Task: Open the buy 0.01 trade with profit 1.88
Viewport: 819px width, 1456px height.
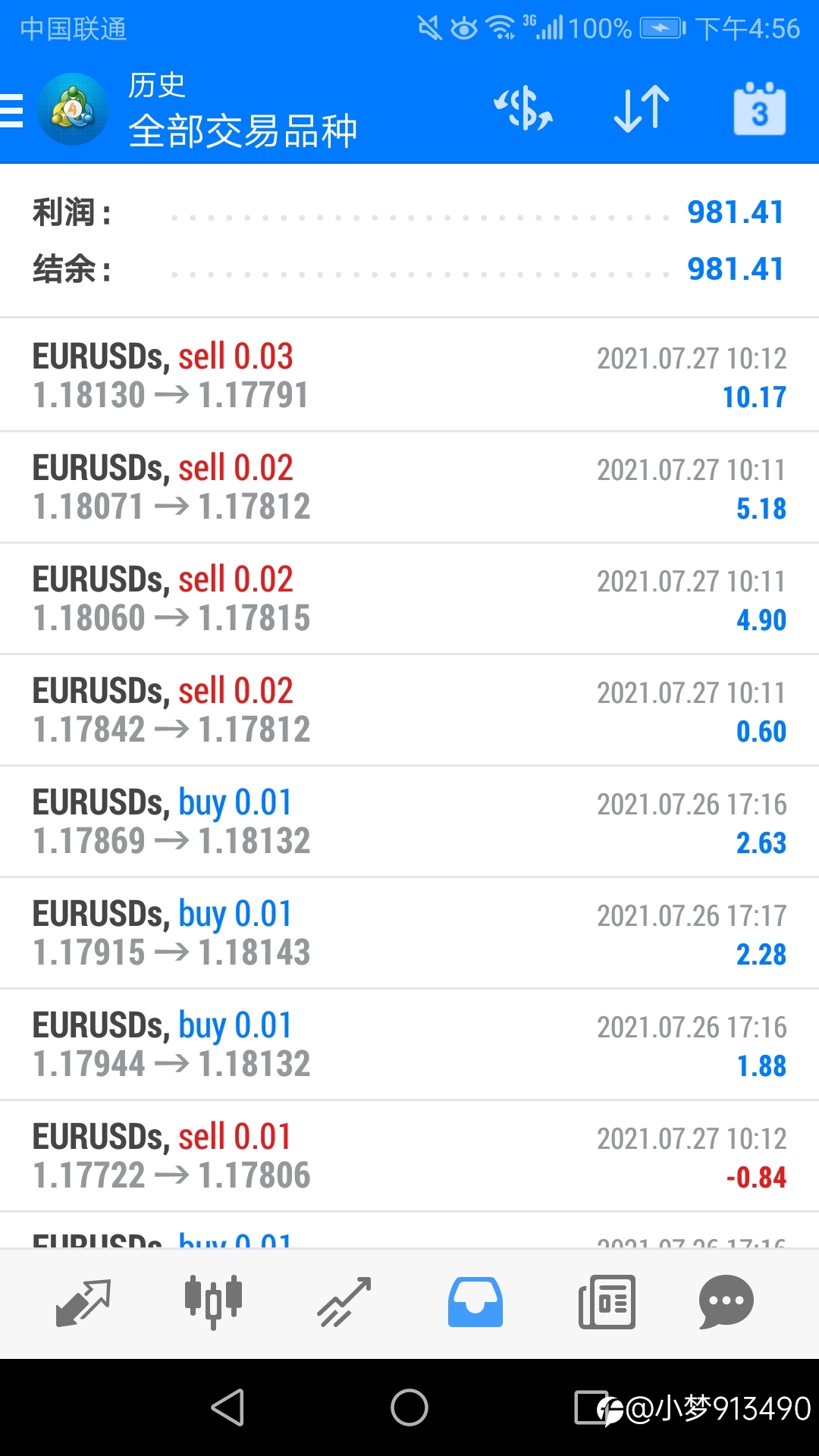Action: tap(409, 1044)
